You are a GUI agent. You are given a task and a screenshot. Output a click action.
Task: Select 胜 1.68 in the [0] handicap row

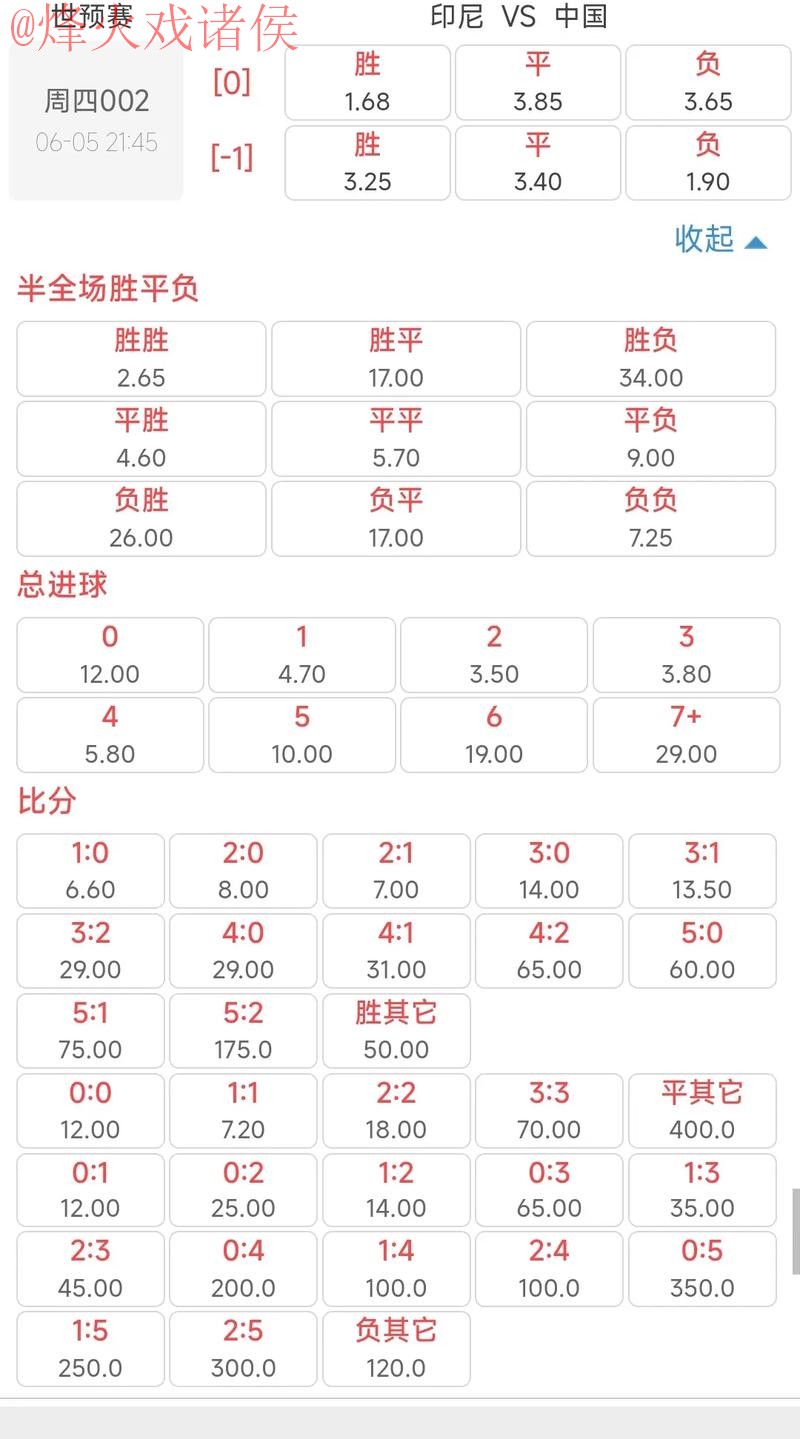coord(367,82)
